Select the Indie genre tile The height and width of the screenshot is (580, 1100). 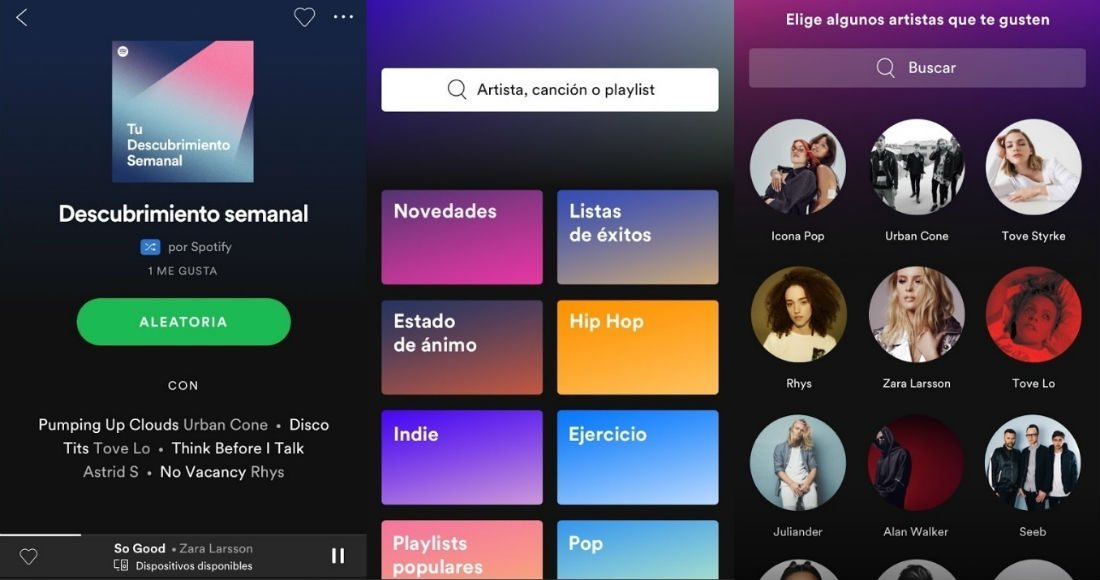coord(462,457)
